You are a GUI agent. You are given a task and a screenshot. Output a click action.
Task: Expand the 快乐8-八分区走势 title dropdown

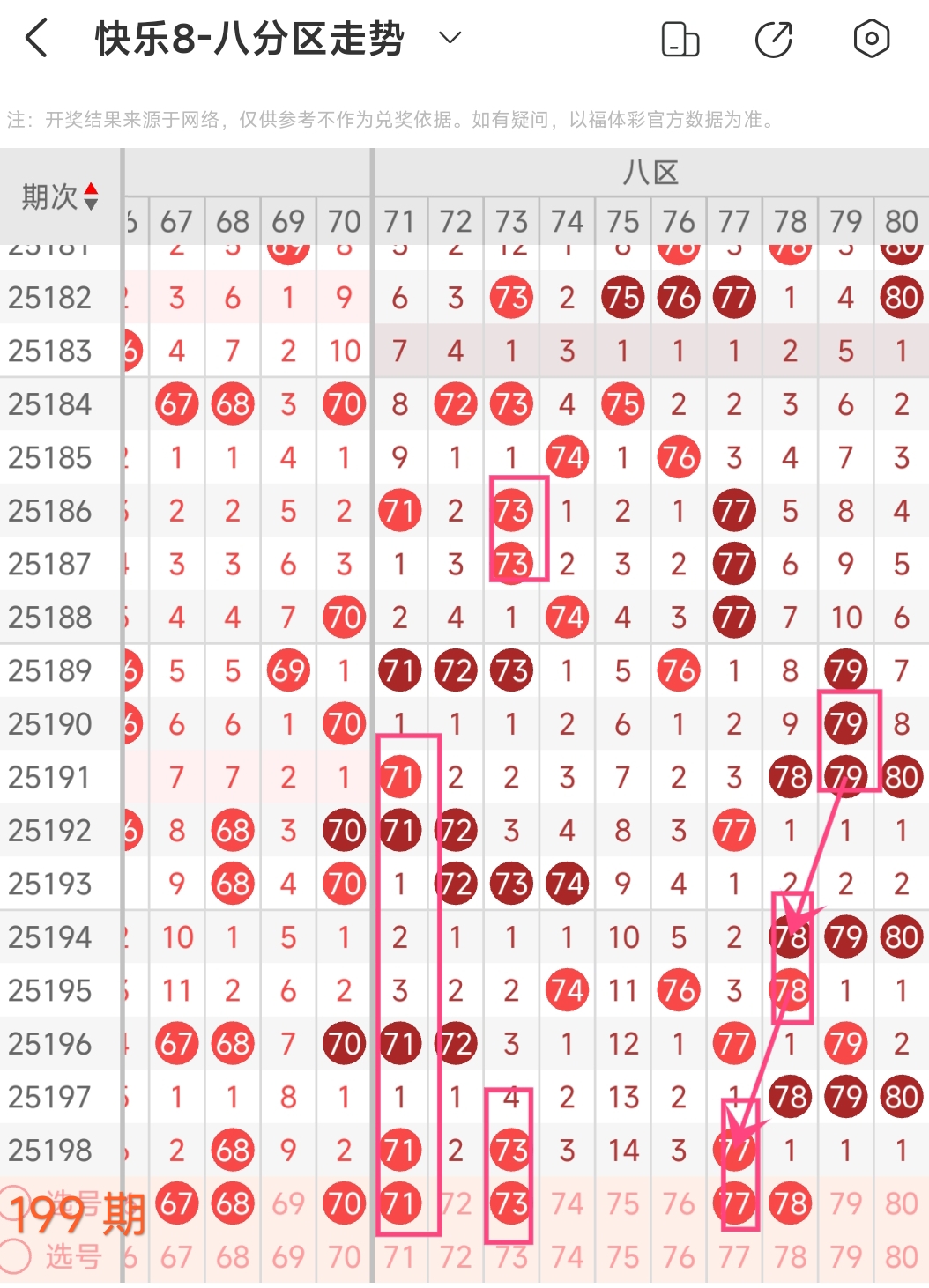(450, 38)
